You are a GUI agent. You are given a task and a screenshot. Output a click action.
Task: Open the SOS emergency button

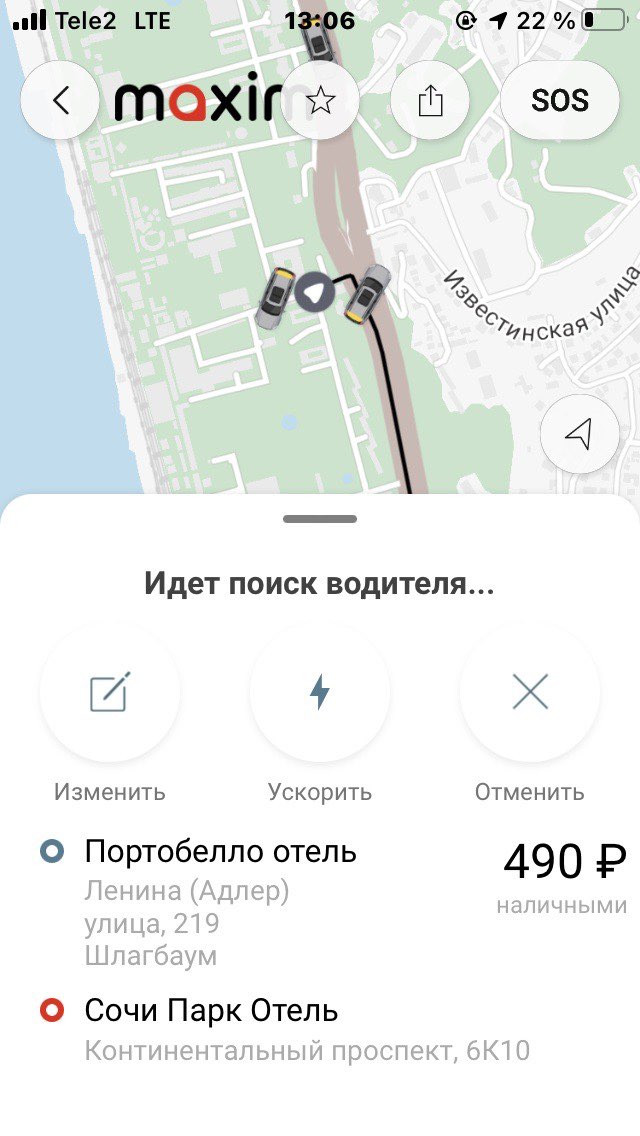point(560,100)
